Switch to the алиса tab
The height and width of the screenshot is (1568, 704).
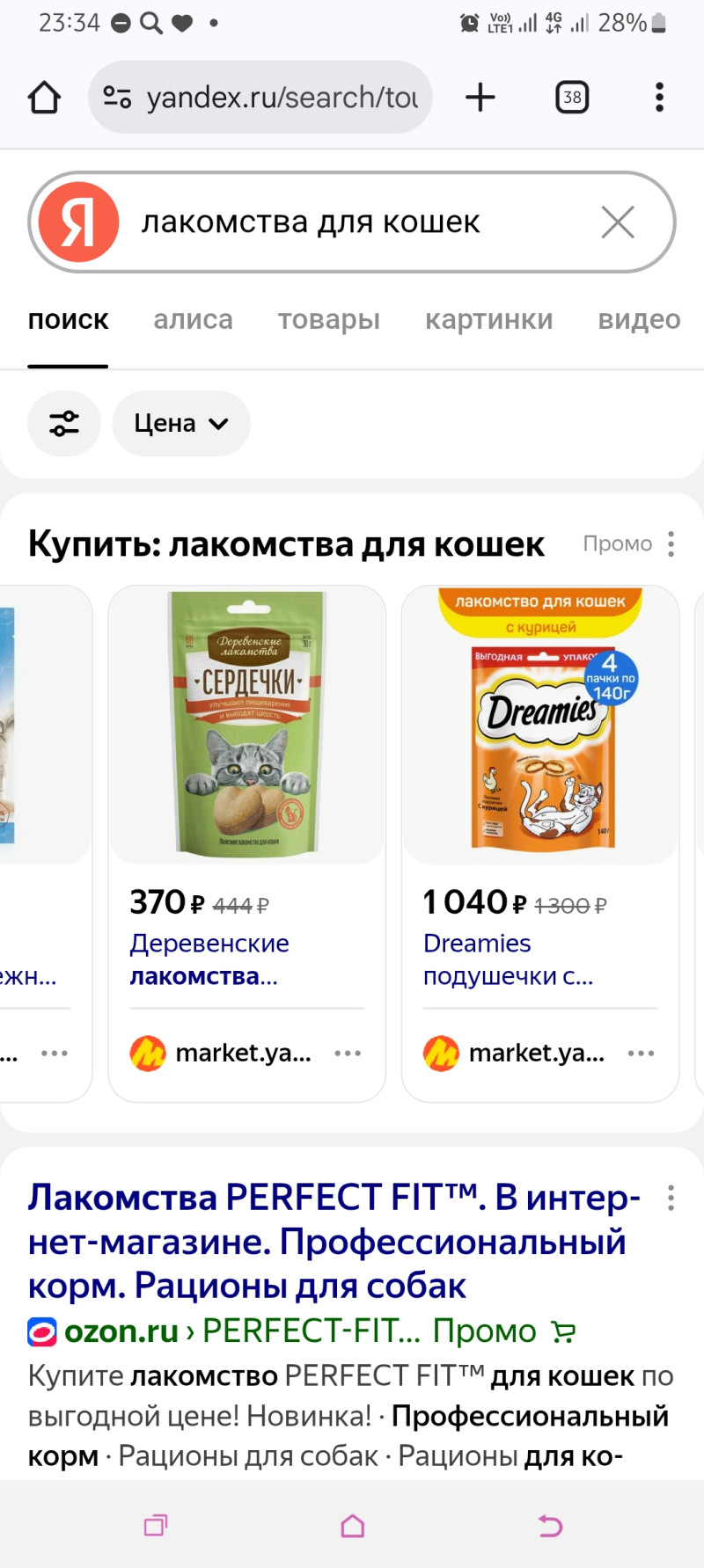coord(193,320)
